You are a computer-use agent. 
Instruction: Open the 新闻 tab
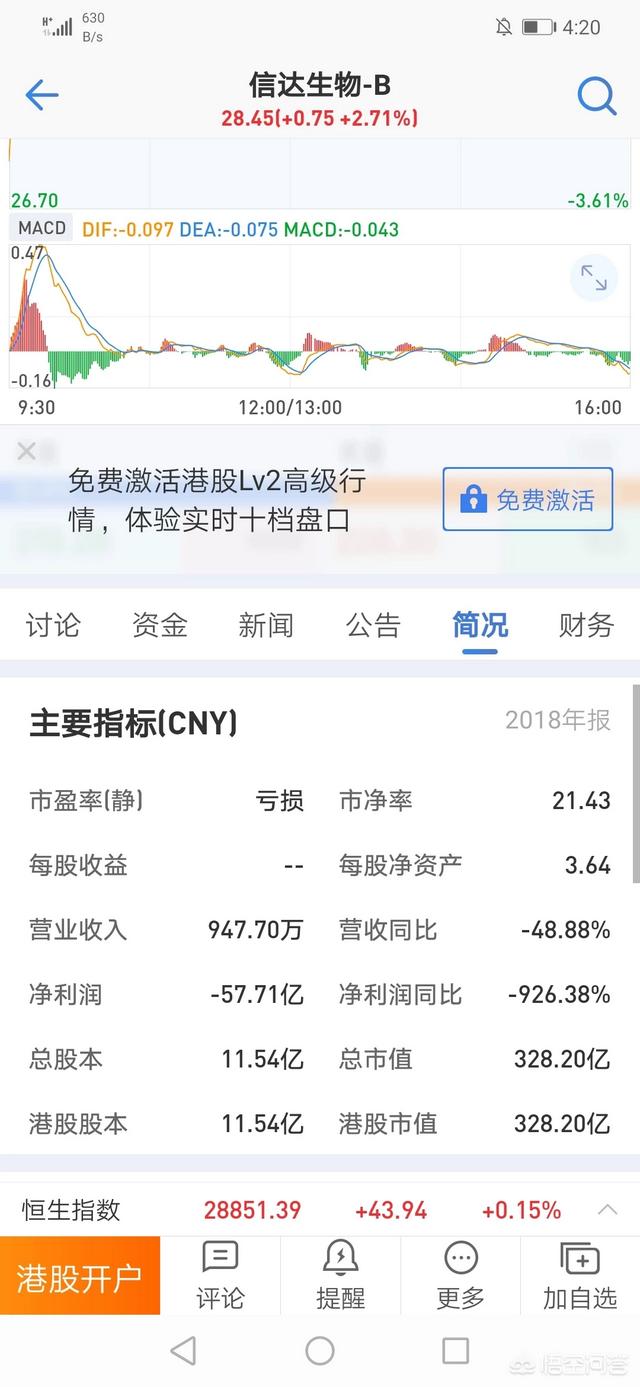tap(266, 626)
